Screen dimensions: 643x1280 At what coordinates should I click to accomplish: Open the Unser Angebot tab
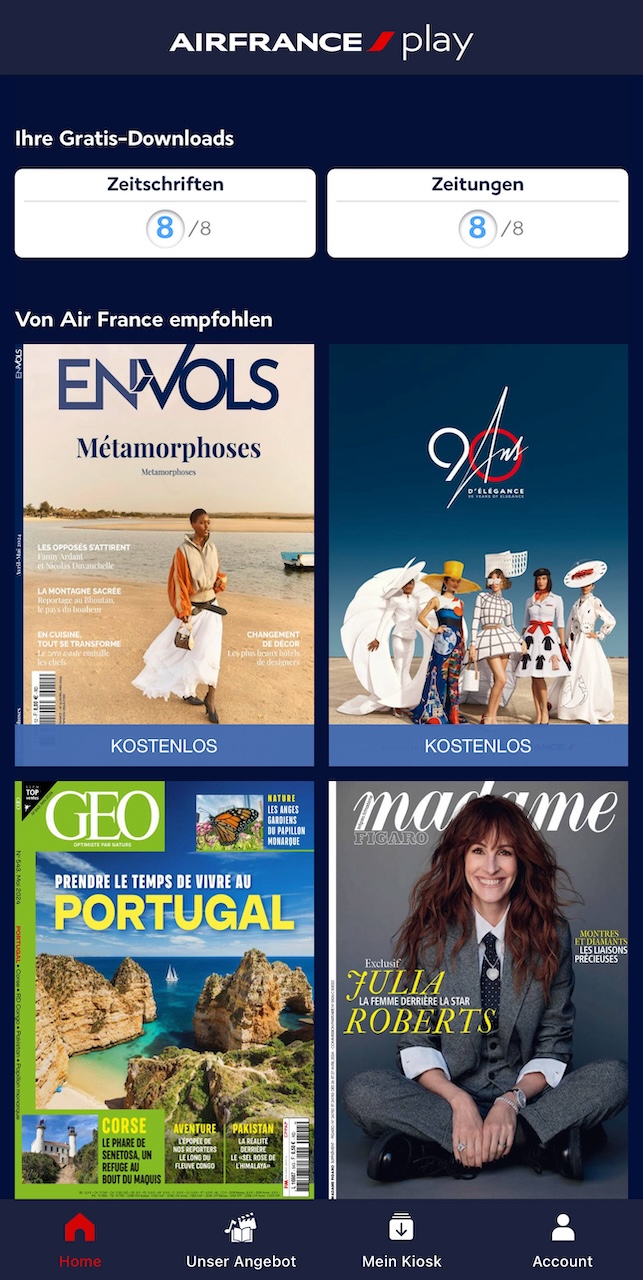click(x=241, y=1240)
